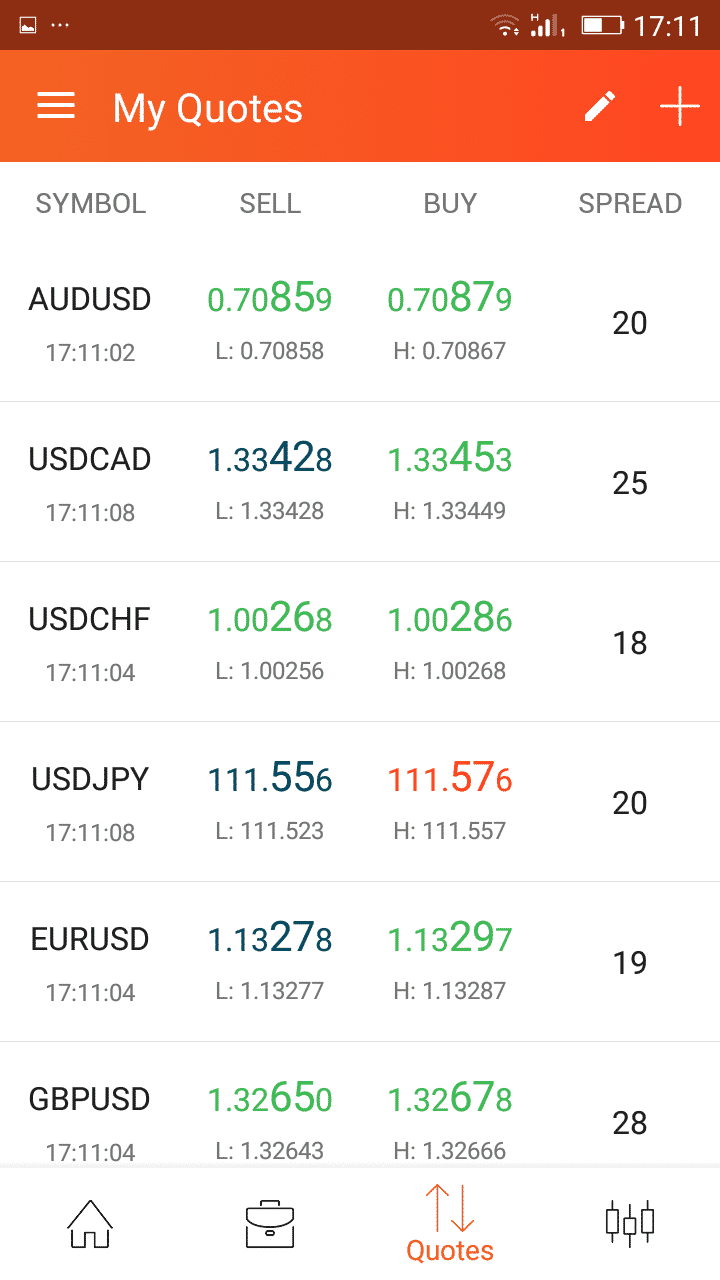Screen dimensions: 720x1280
Task: Add a new symbol with plus icon
Action: click(679, 106)
